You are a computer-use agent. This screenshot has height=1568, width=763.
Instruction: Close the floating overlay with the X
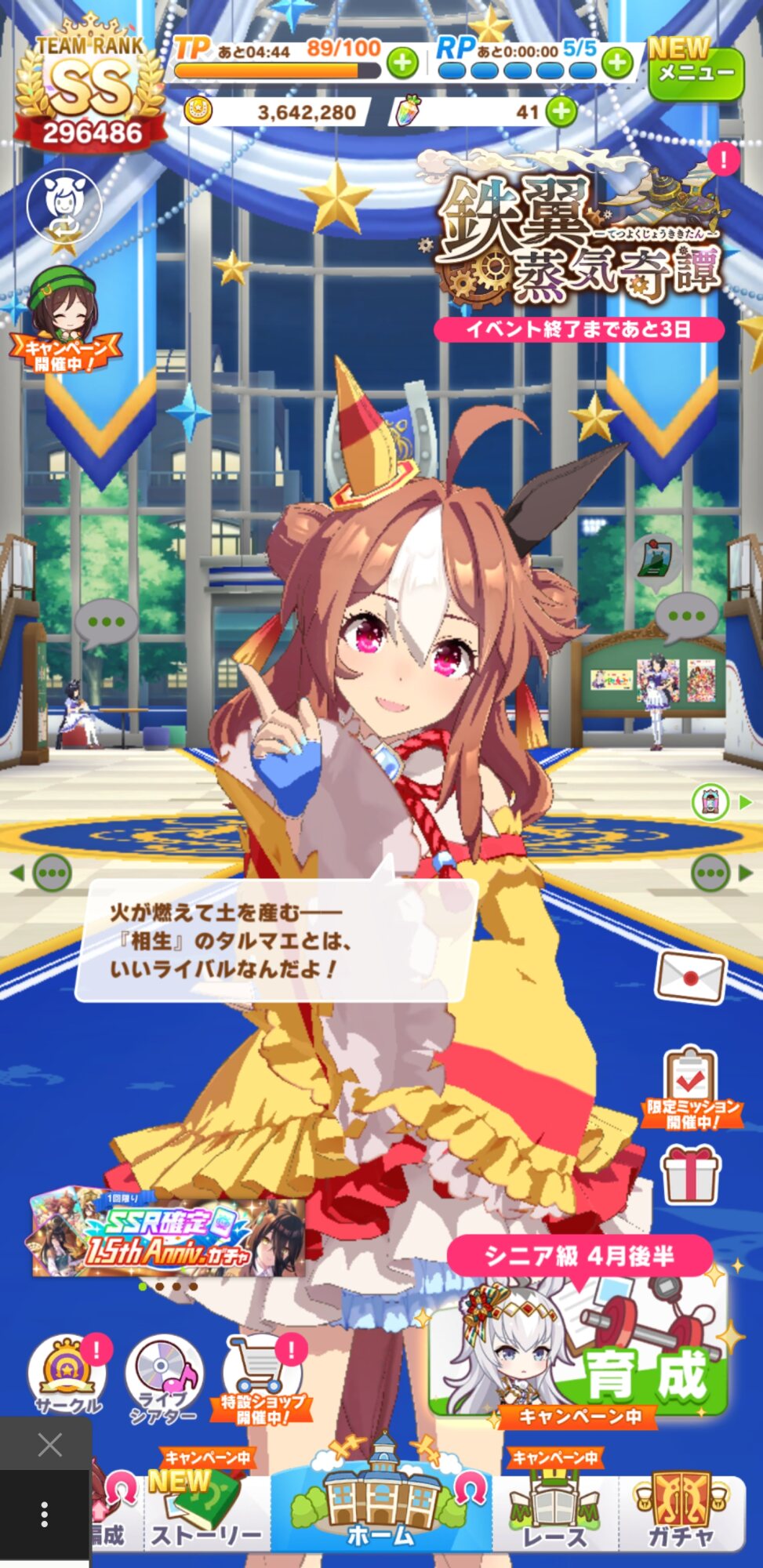tap(49, 1444)
